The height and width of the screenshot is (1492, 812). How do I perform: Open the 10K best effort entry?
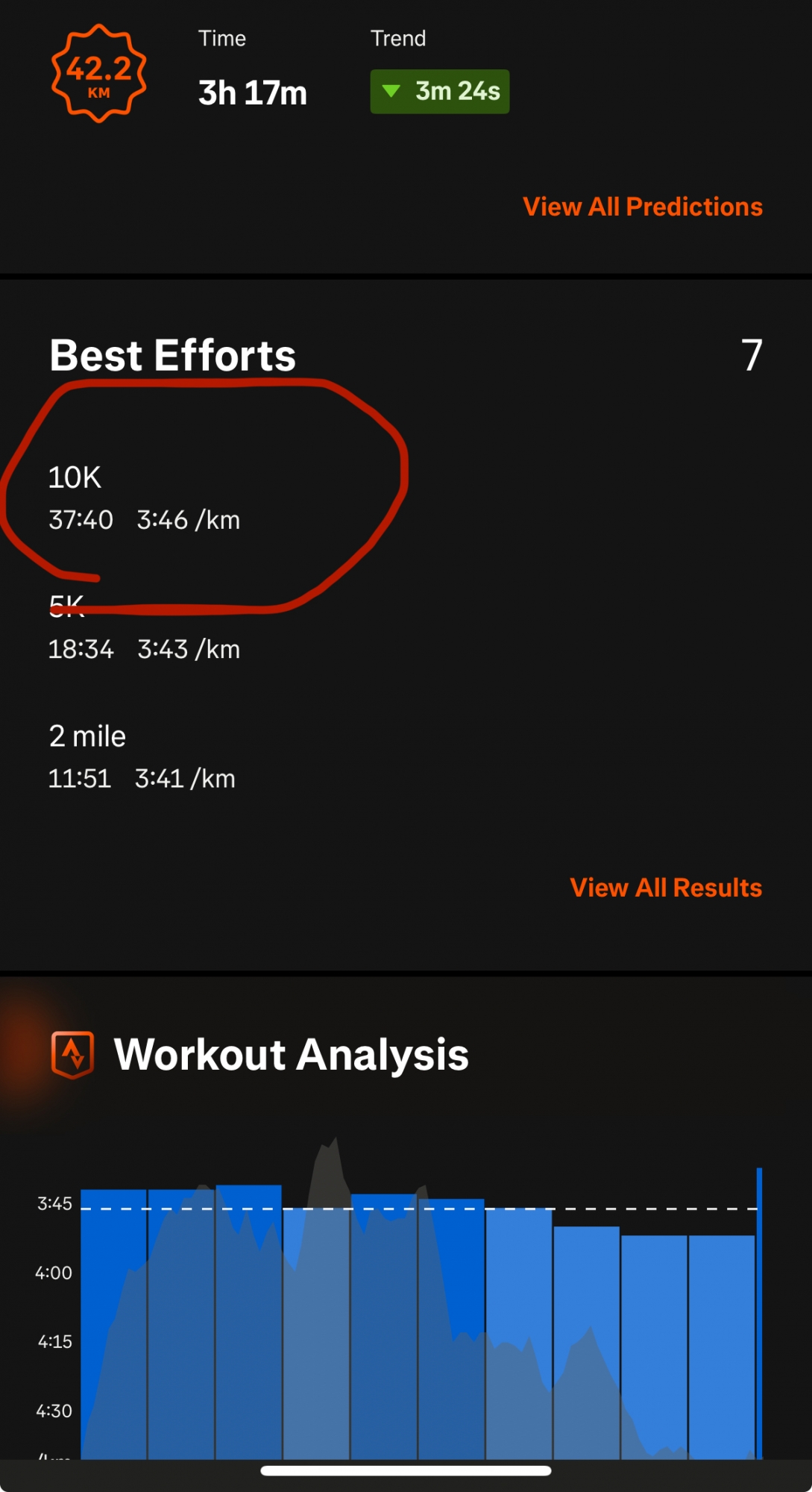(x=144, y=498)
